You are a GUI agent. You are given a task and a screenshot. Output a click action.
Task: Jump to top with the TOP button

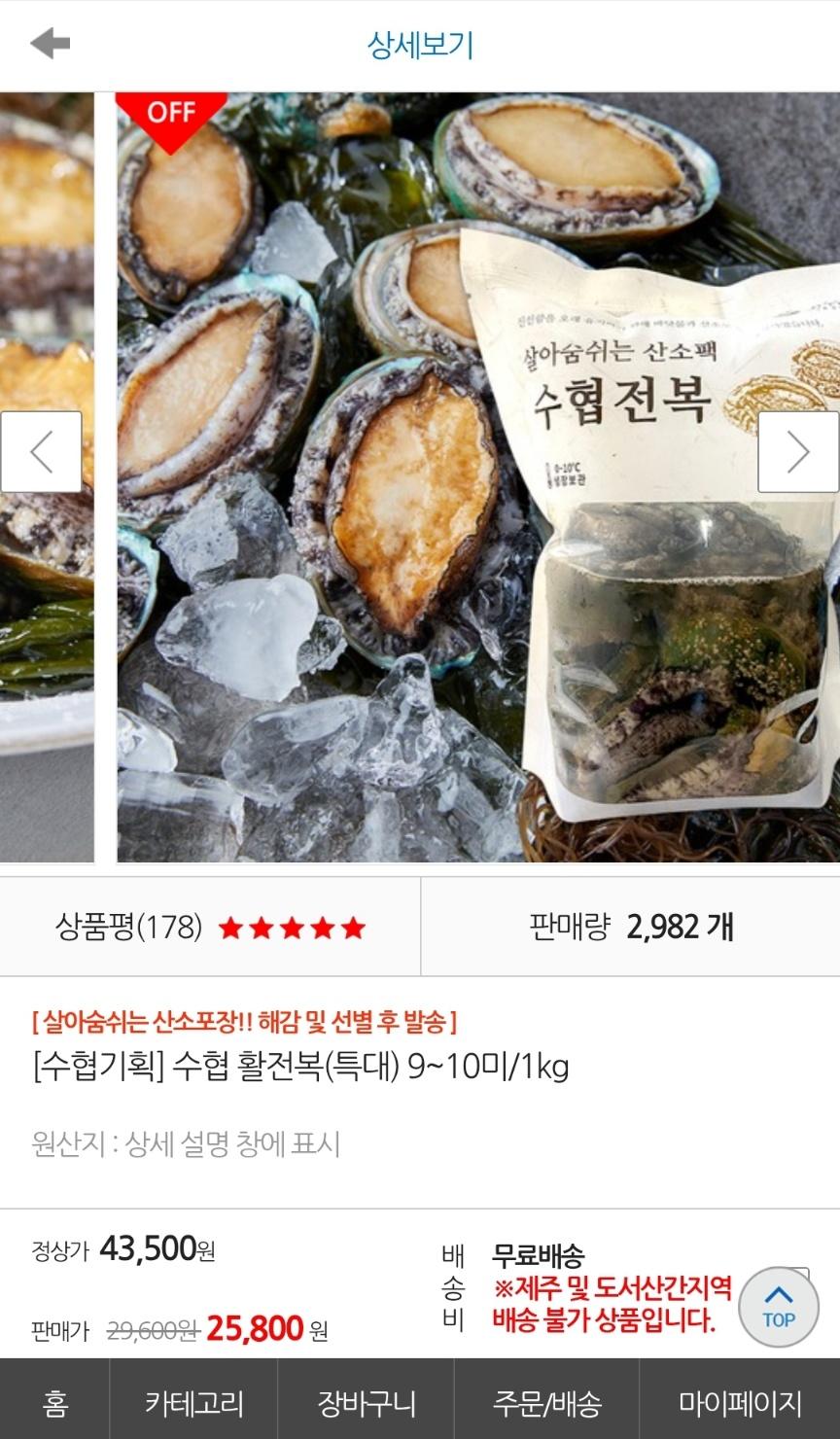[x=778, y=1307]
